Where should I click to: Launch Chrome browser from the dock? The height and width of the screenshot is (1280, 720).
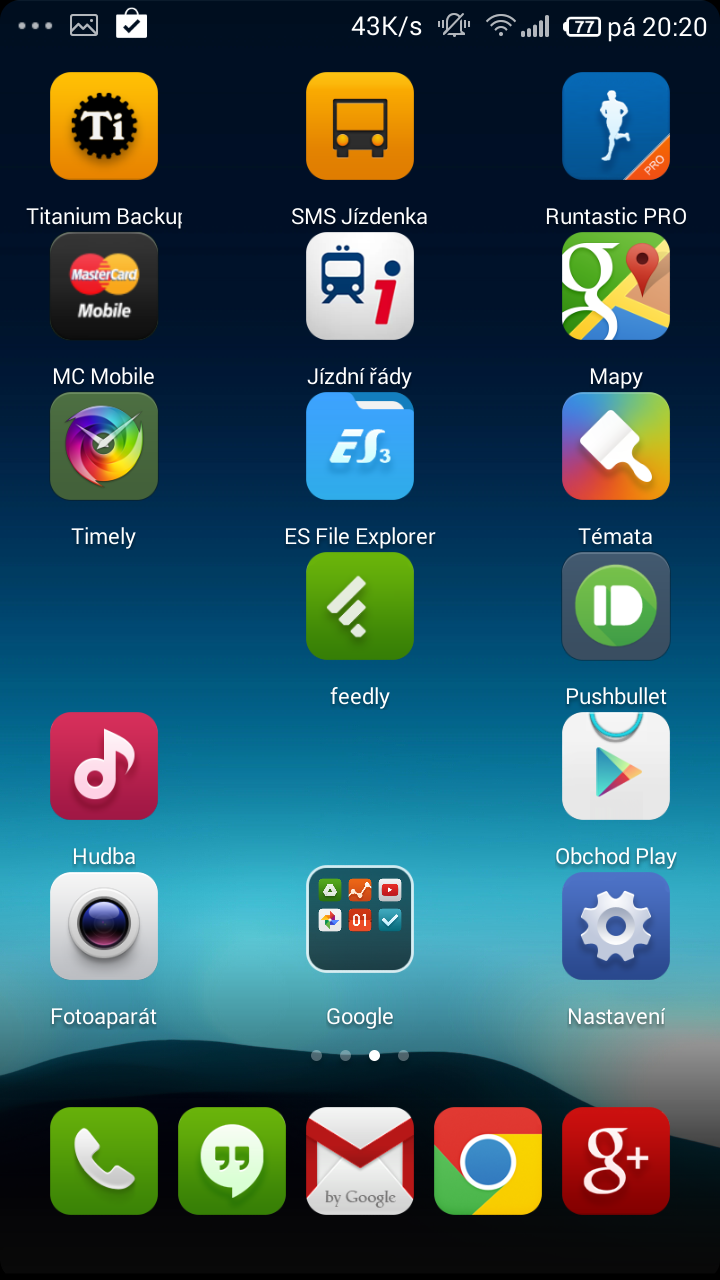click(488, 1161)
